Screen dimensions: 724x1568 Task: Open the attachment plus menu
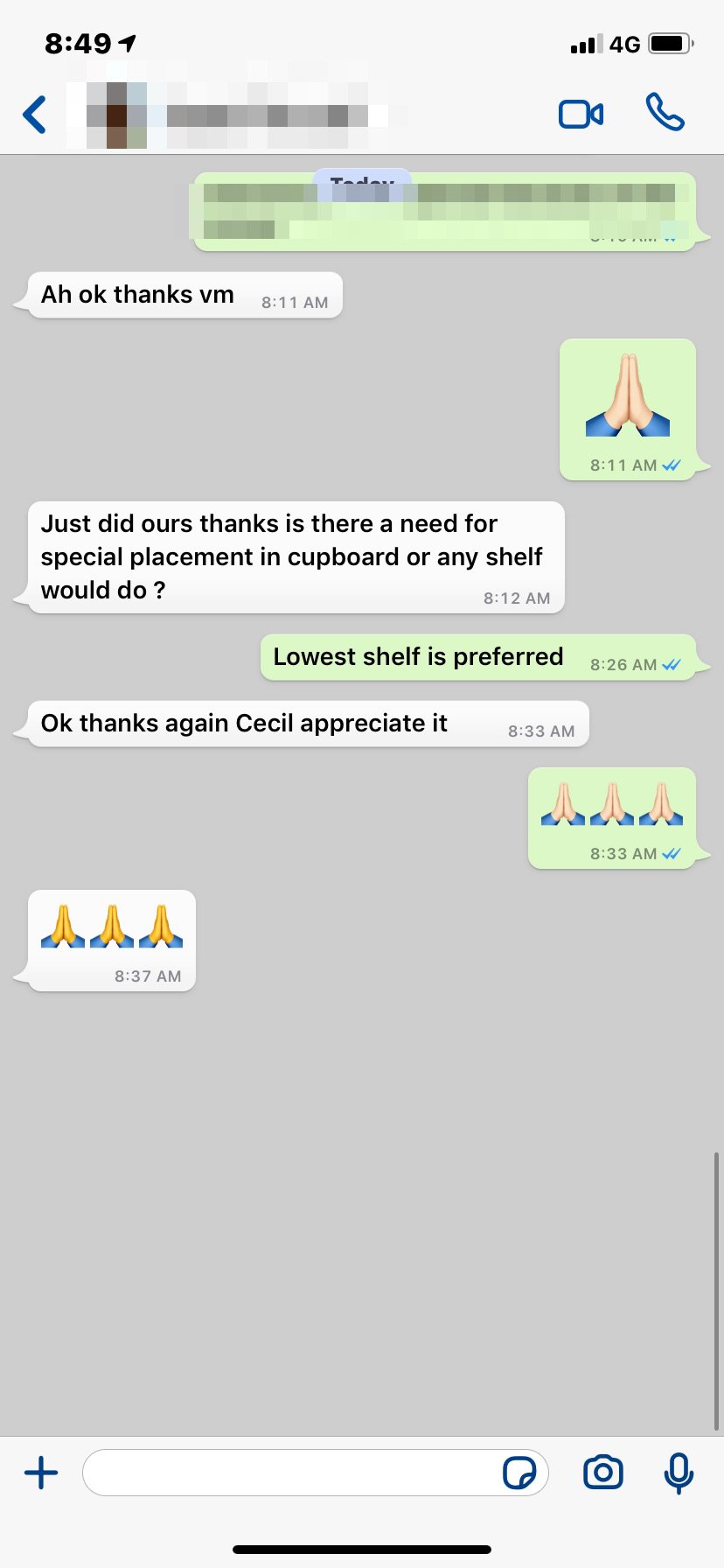click(x=41, y=1473)
